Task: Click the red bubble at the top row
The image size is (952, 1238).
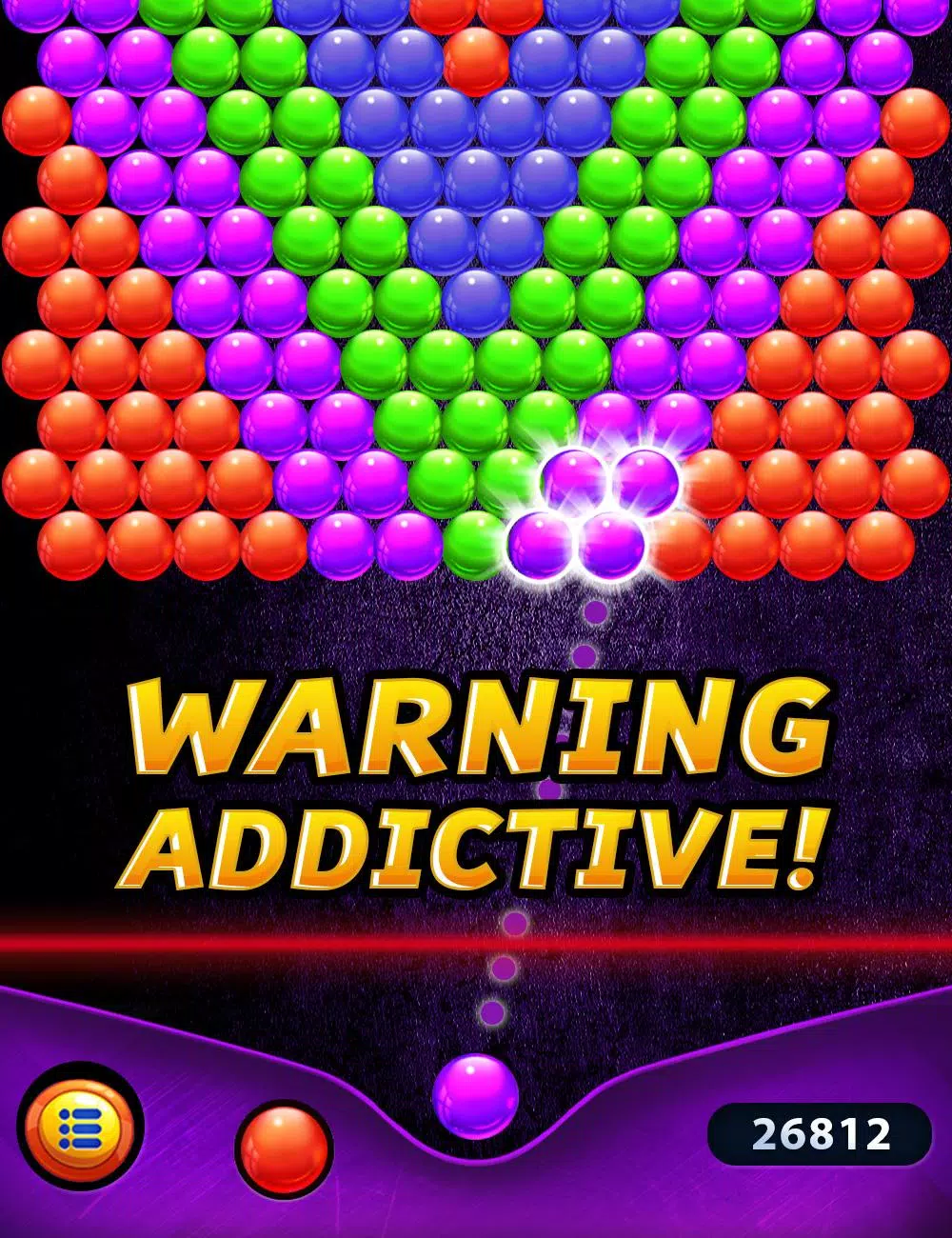Action: [x=474, y=57]
